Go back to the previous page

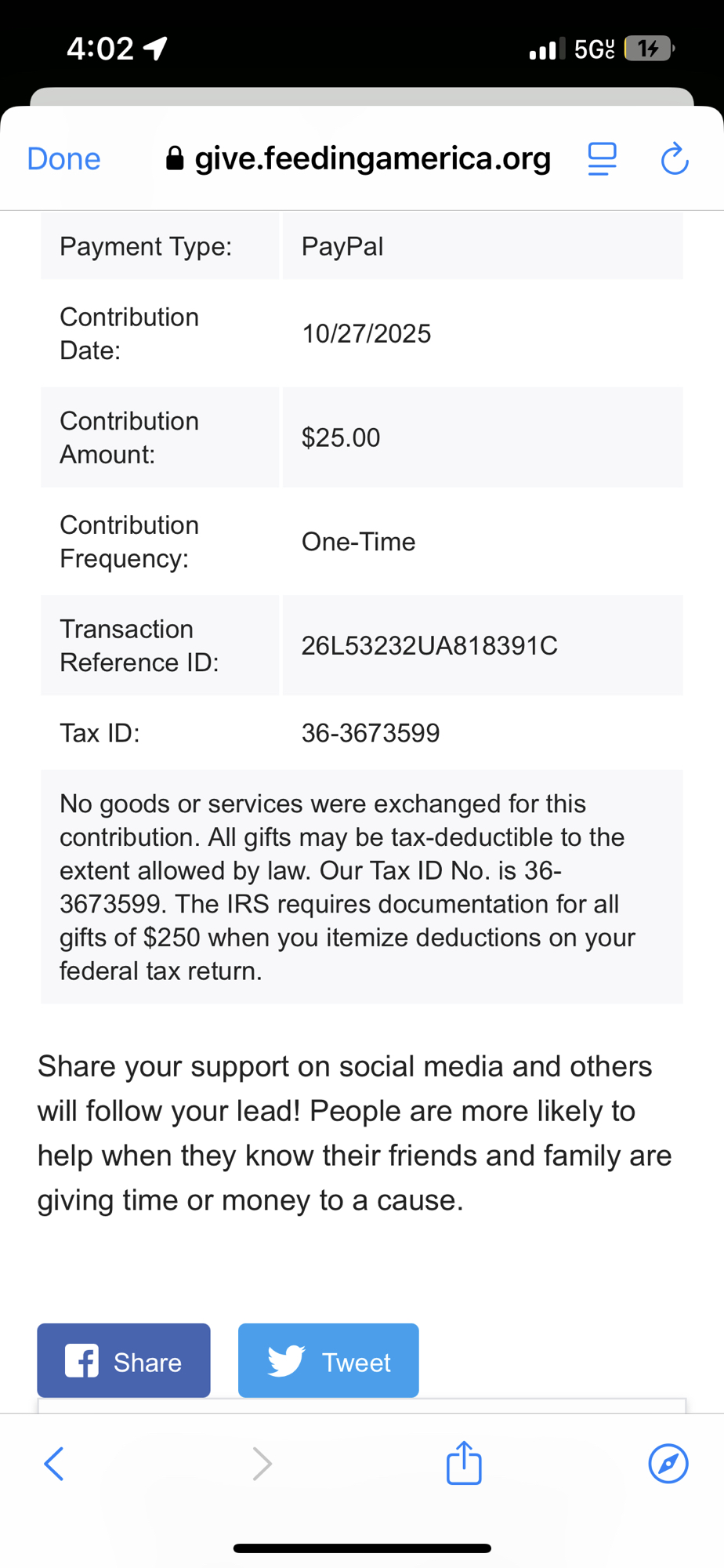point(54,1463)
